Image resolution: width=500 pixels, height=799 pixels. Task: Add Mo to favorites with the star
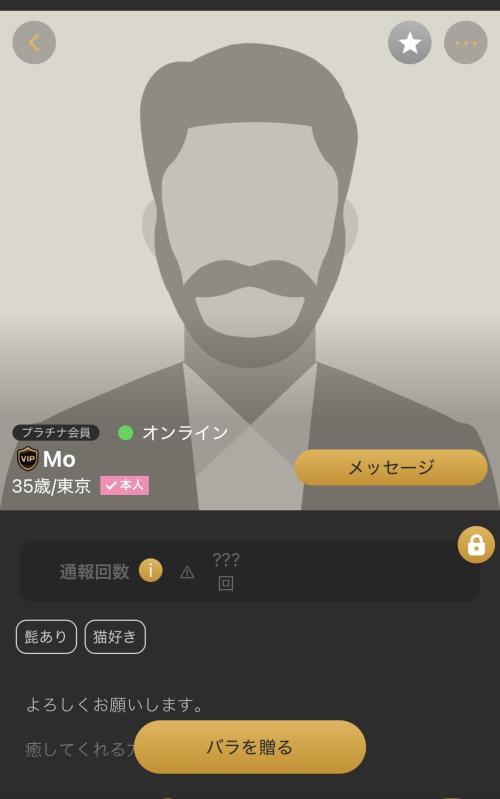point(410,43)
